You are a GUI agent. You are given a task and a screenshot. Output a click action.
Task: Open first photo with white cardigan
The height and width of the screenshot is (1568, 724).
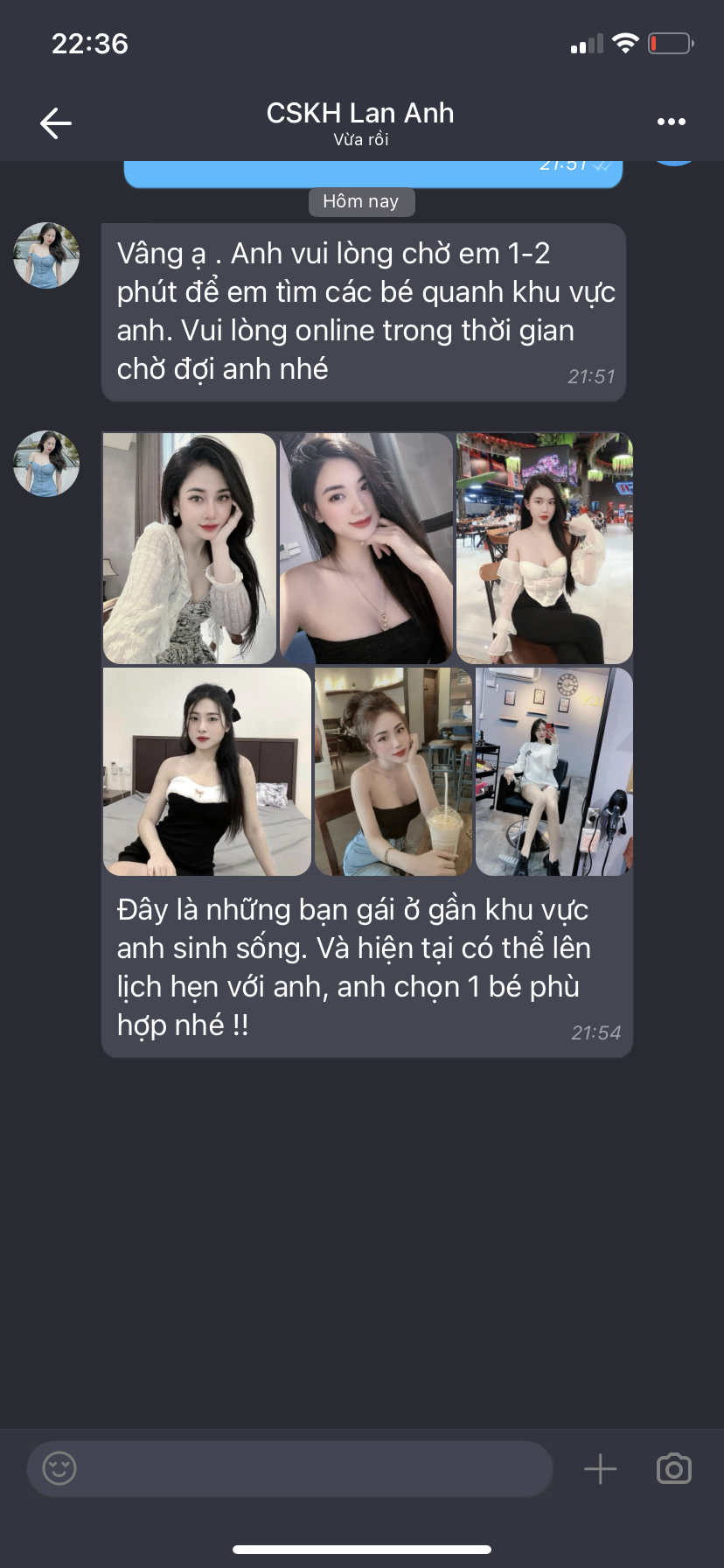coord(190,548)
